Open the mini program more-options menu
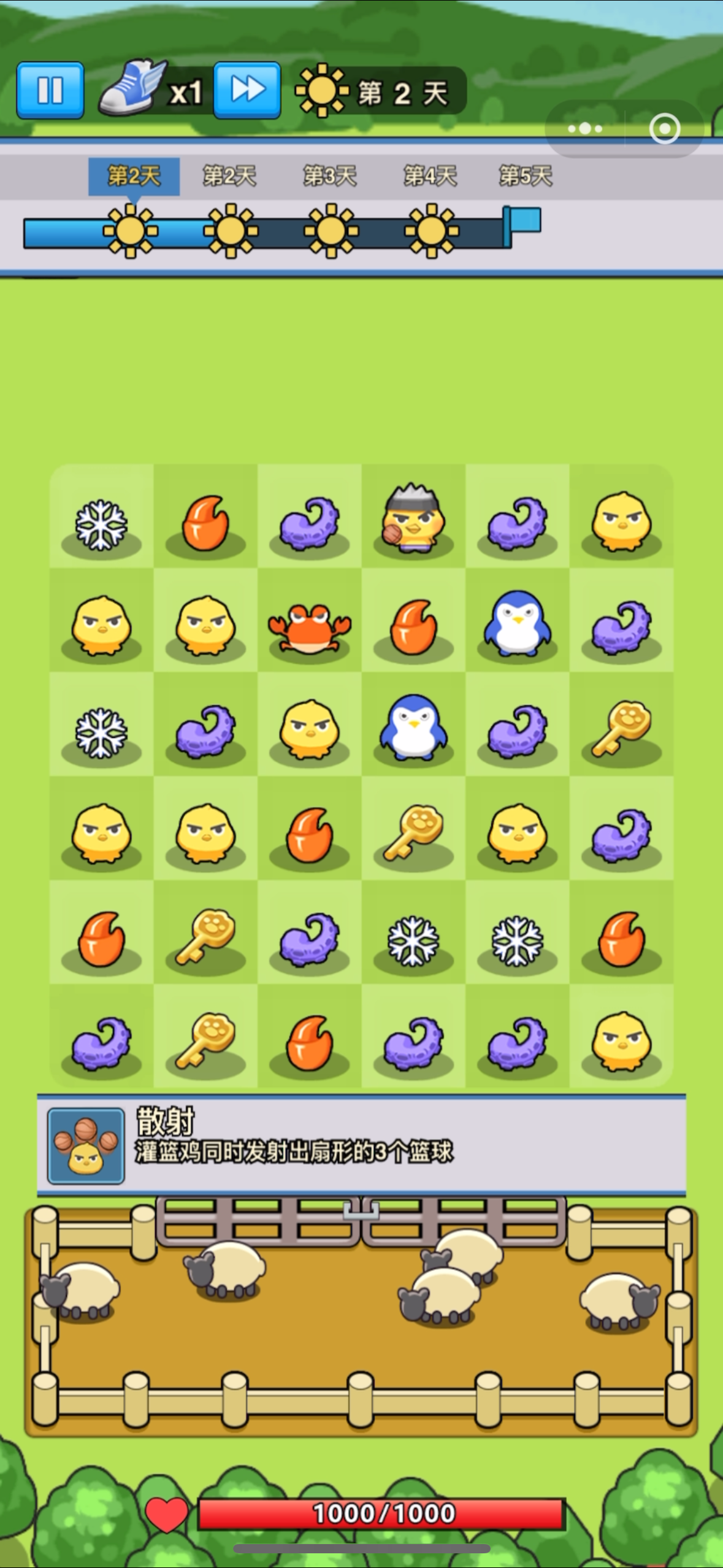723x1568 pixels. (x=584, y=129)
